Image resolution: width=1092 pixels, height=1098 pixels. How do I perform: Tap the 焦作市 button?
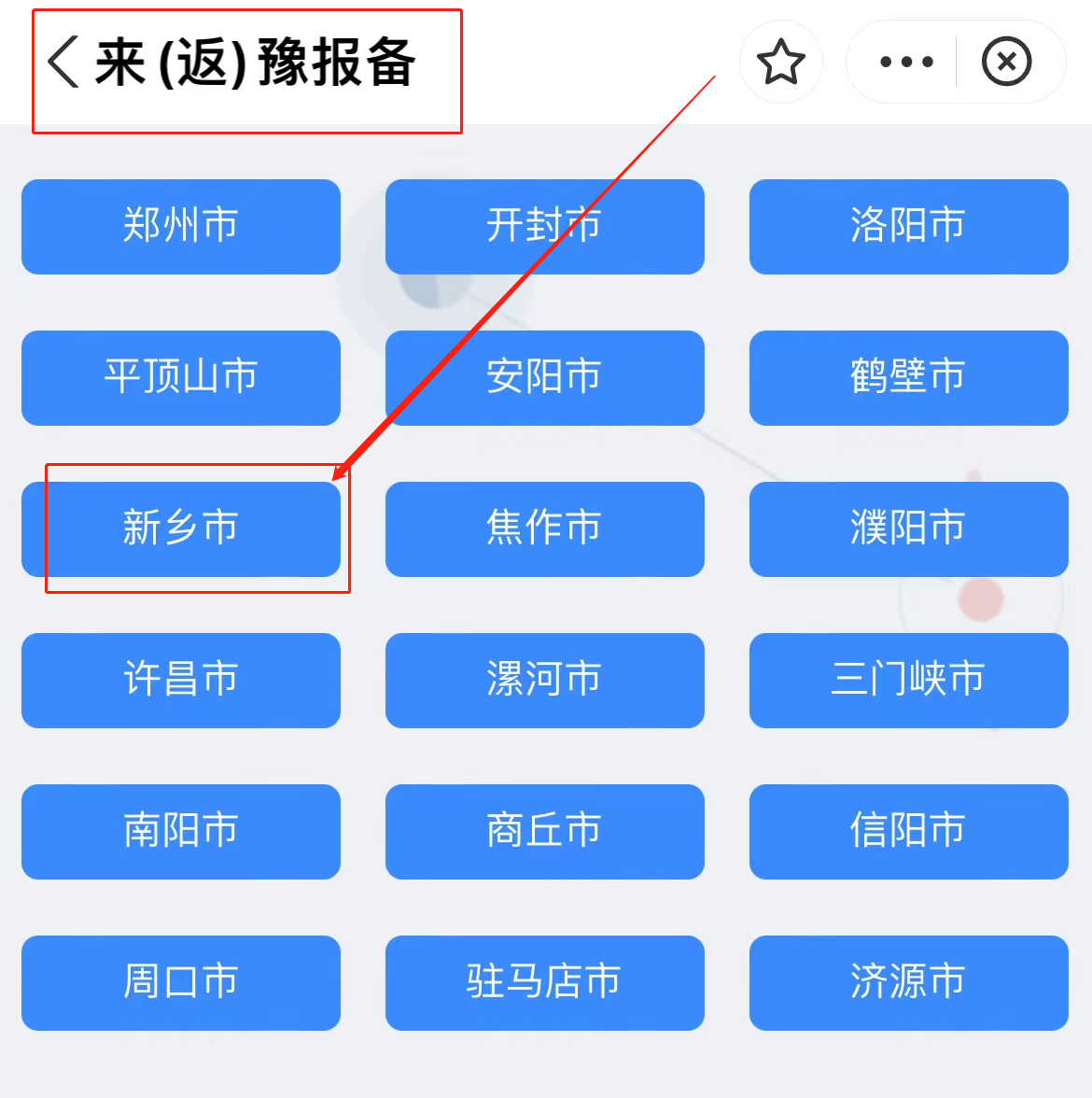[544, 529]
